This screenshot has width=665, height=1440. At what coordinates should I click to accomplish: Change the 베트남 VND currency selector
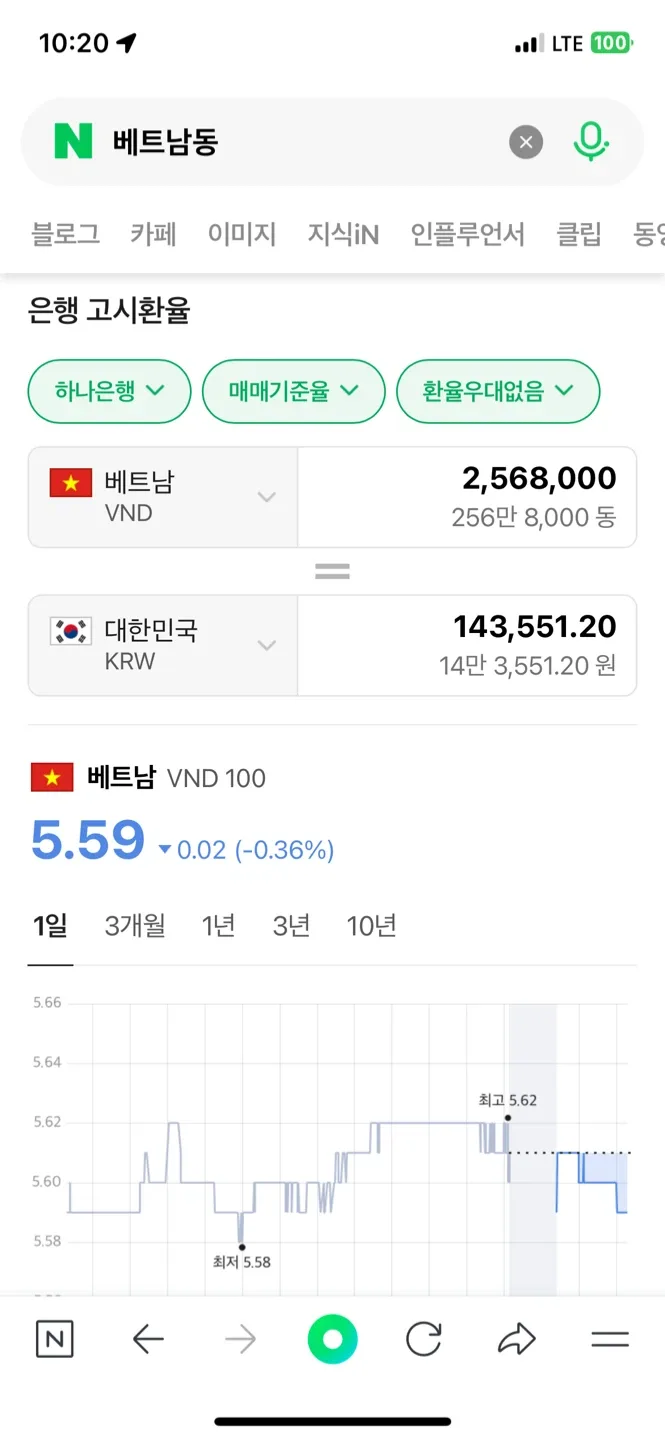pyautogui.click(x=163, y=497)
